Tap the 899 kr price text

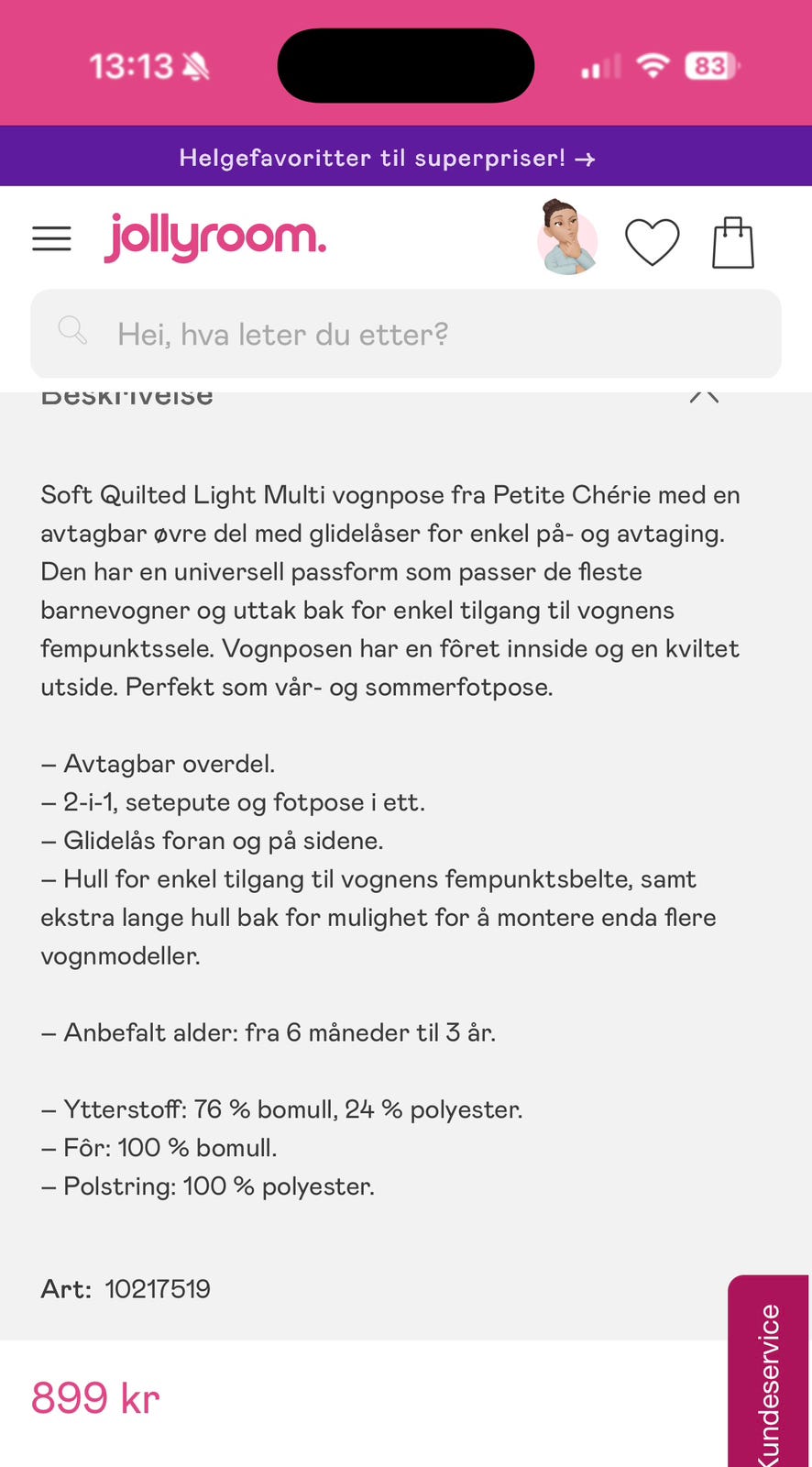click(94, 1397)
